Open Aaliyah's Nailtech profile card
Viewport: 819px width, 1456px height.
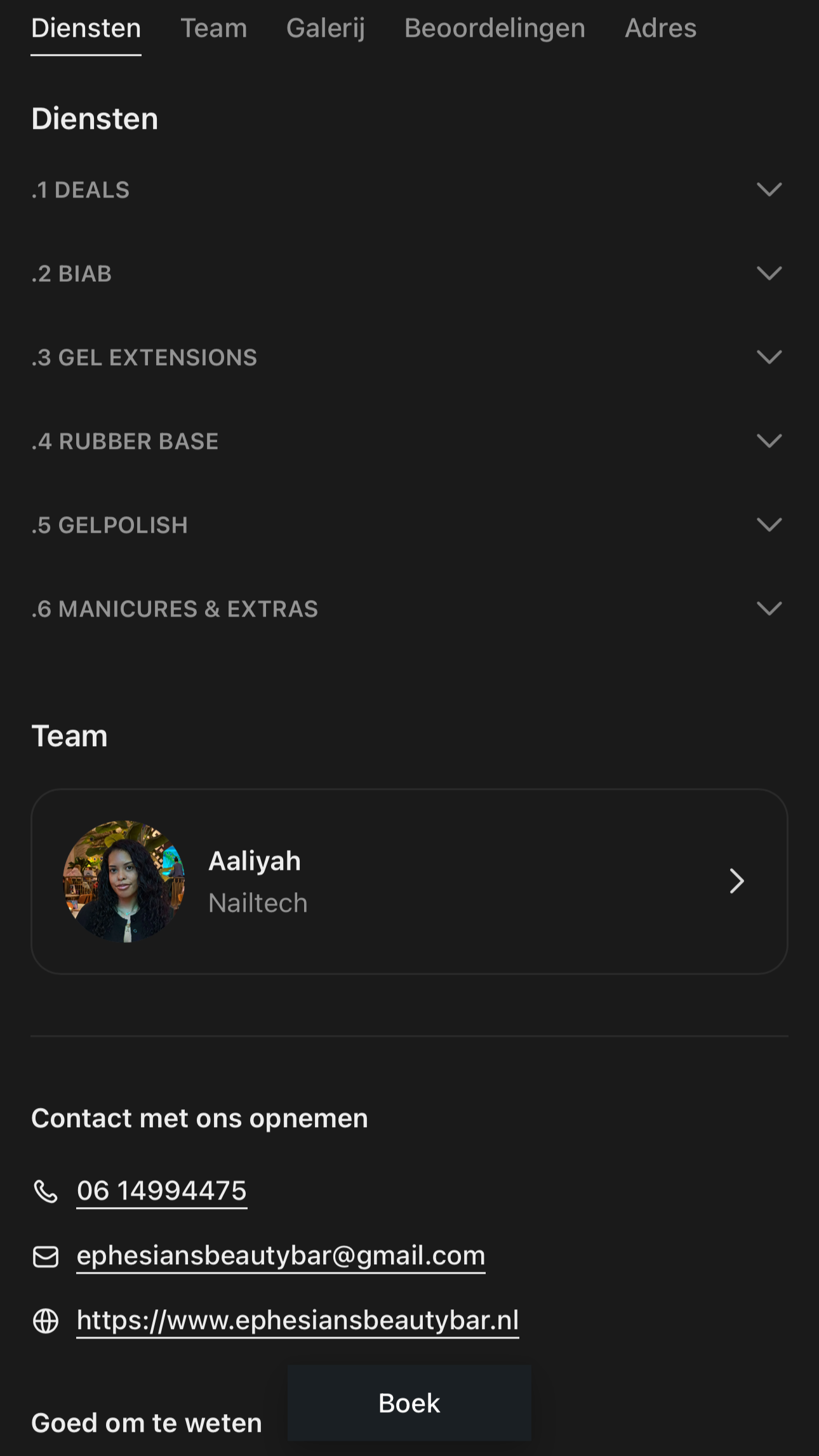coord(409,881)
